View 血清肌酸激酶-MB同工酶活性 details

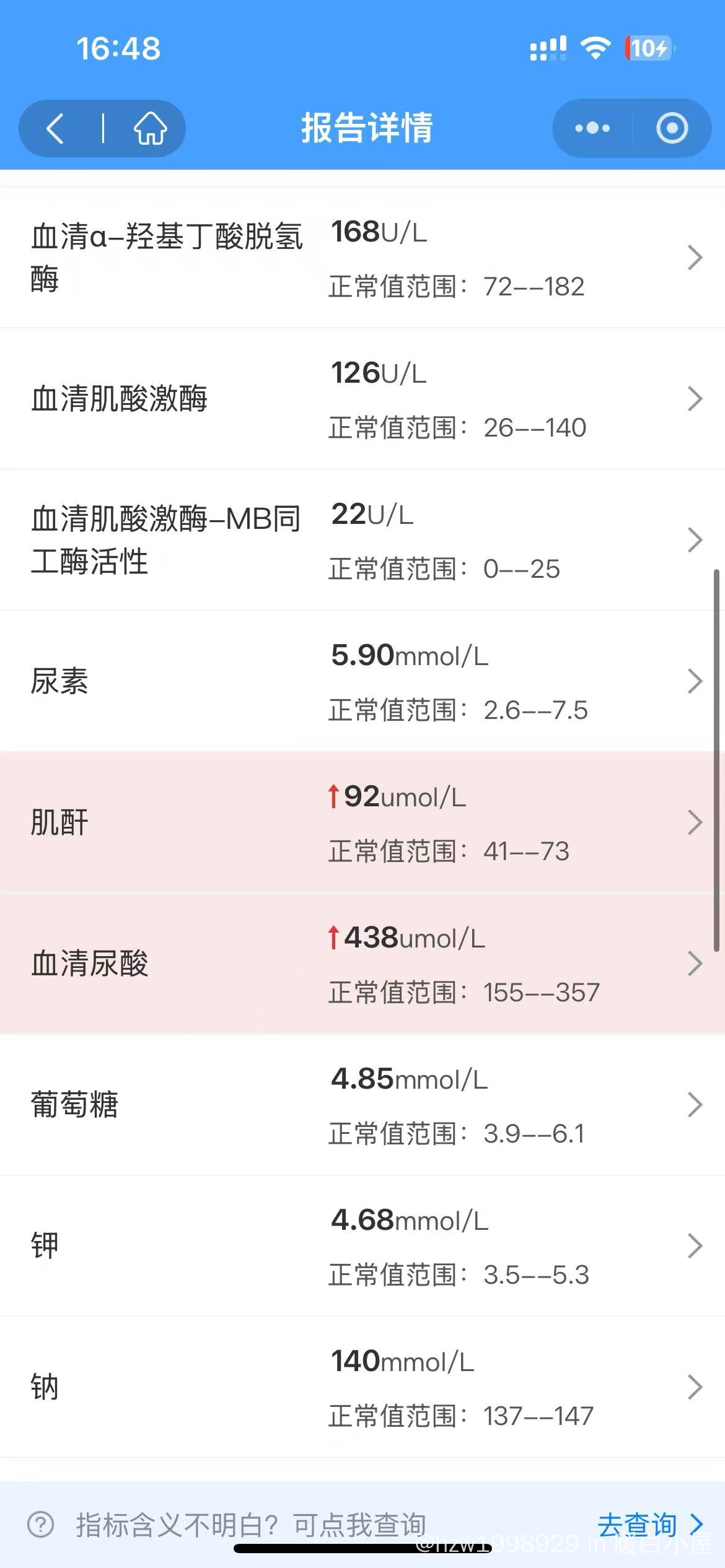pos(362,540)
